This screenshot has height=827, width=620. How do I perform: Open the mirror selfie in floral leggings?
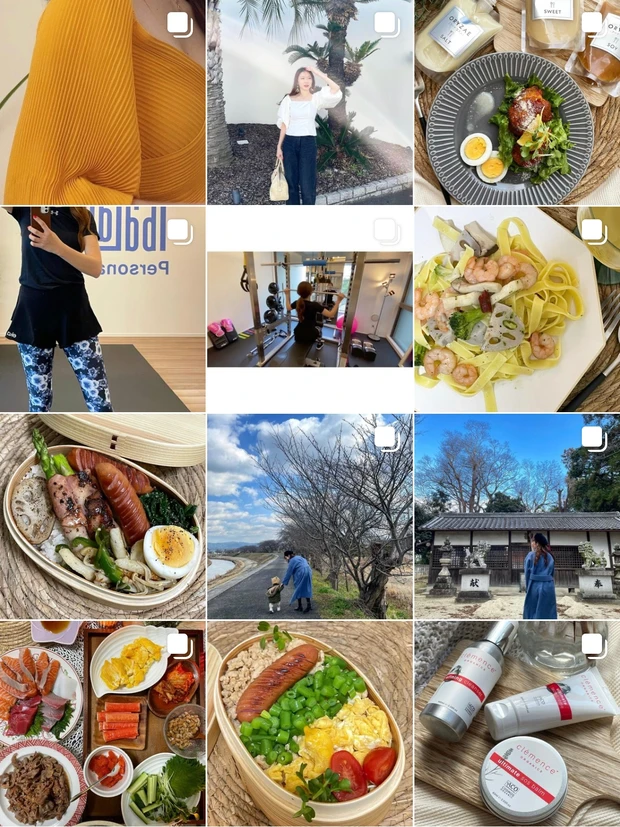click(102, 309)
